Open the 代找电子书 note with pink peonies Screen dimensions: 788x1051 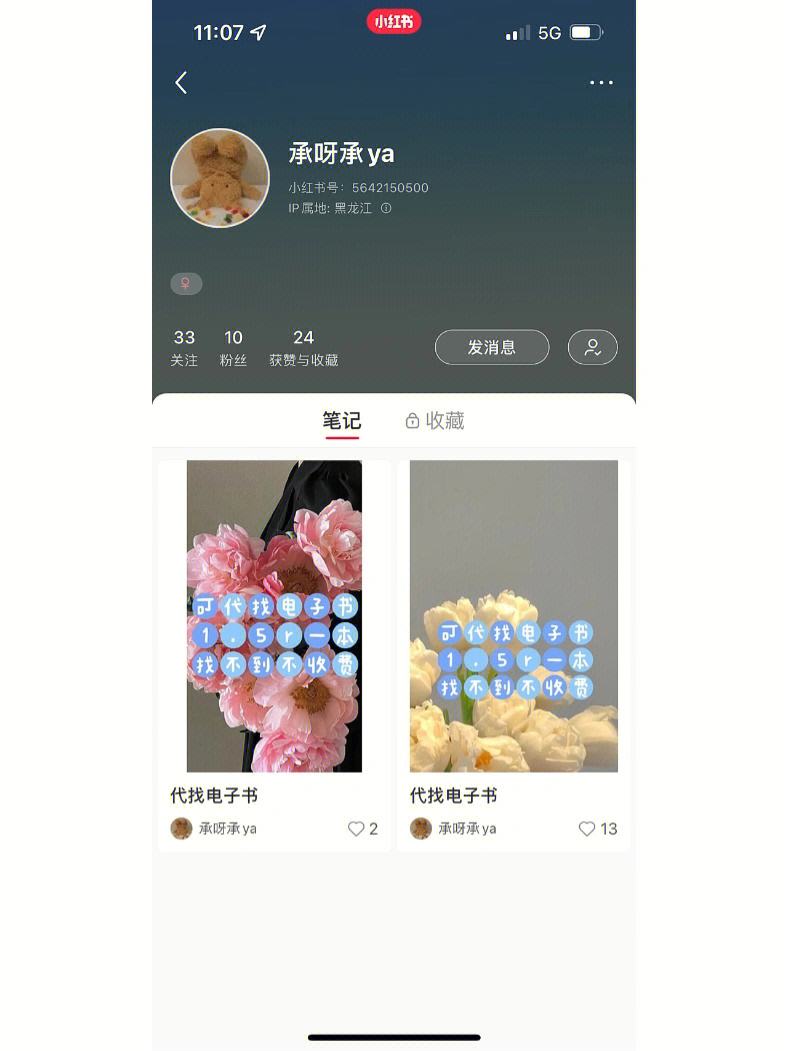pos(274,616)
